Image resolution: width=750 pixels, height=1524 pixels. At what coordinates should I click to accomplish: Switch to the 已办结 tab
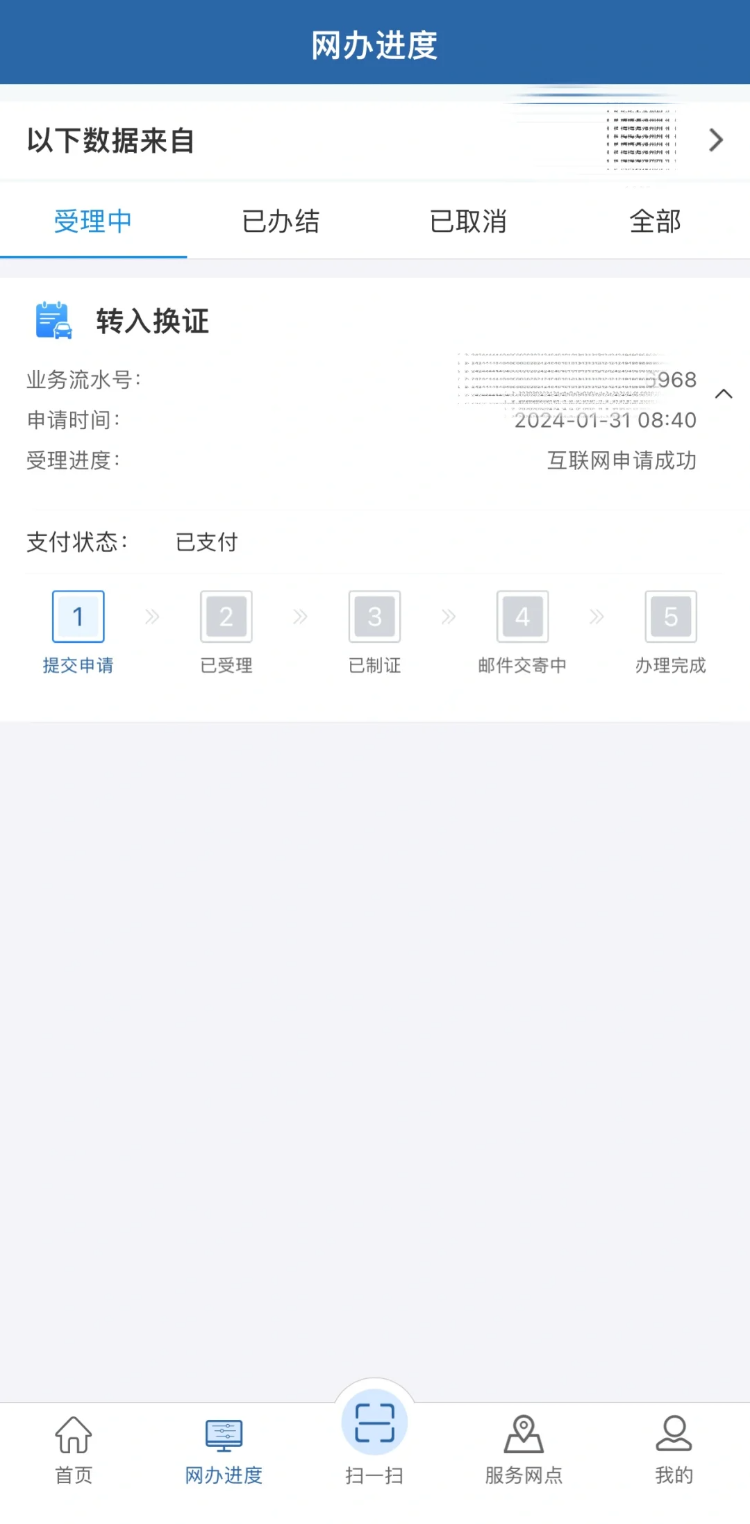point(281,221)
